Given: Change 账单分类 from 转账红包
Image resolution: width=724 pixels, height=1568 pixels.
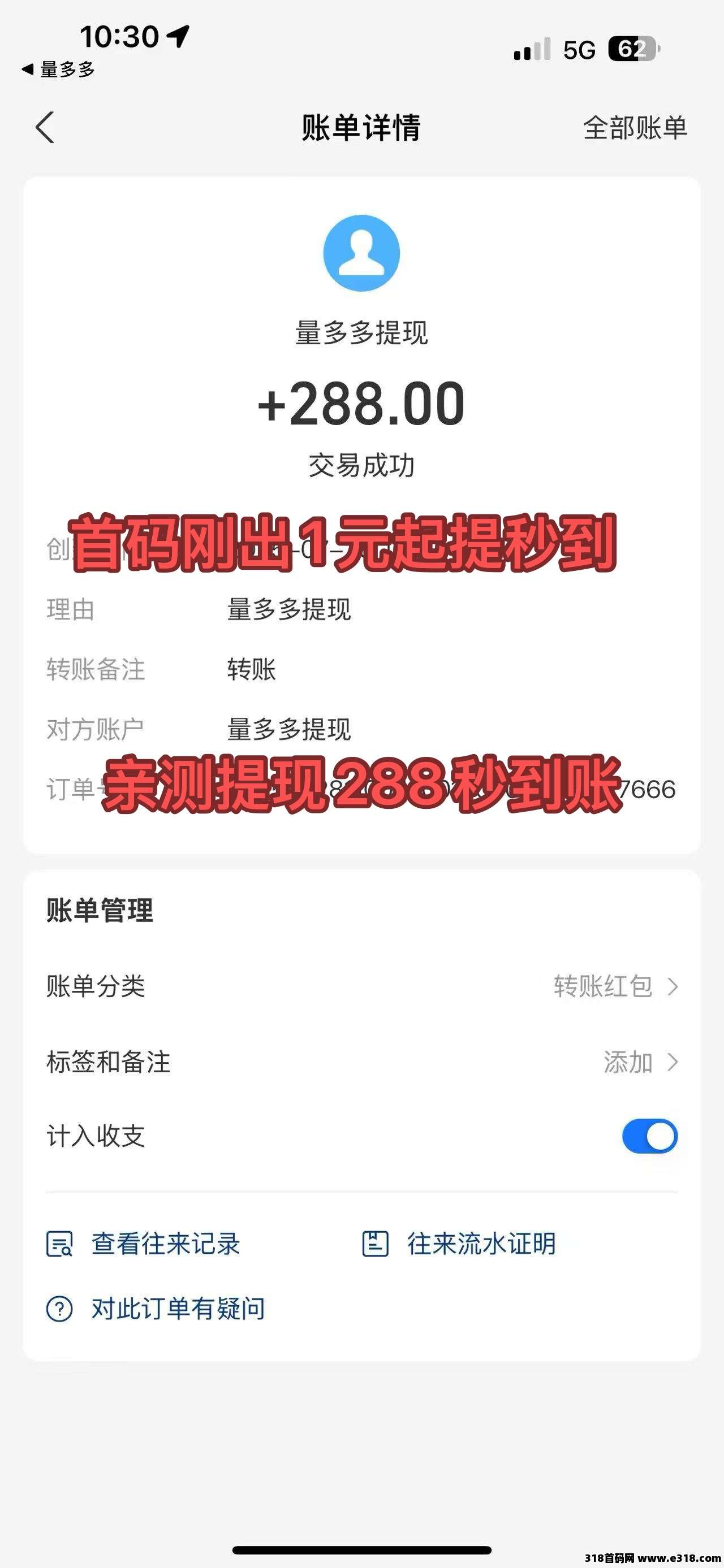Looking at the screenshot, I should point(361,987).
